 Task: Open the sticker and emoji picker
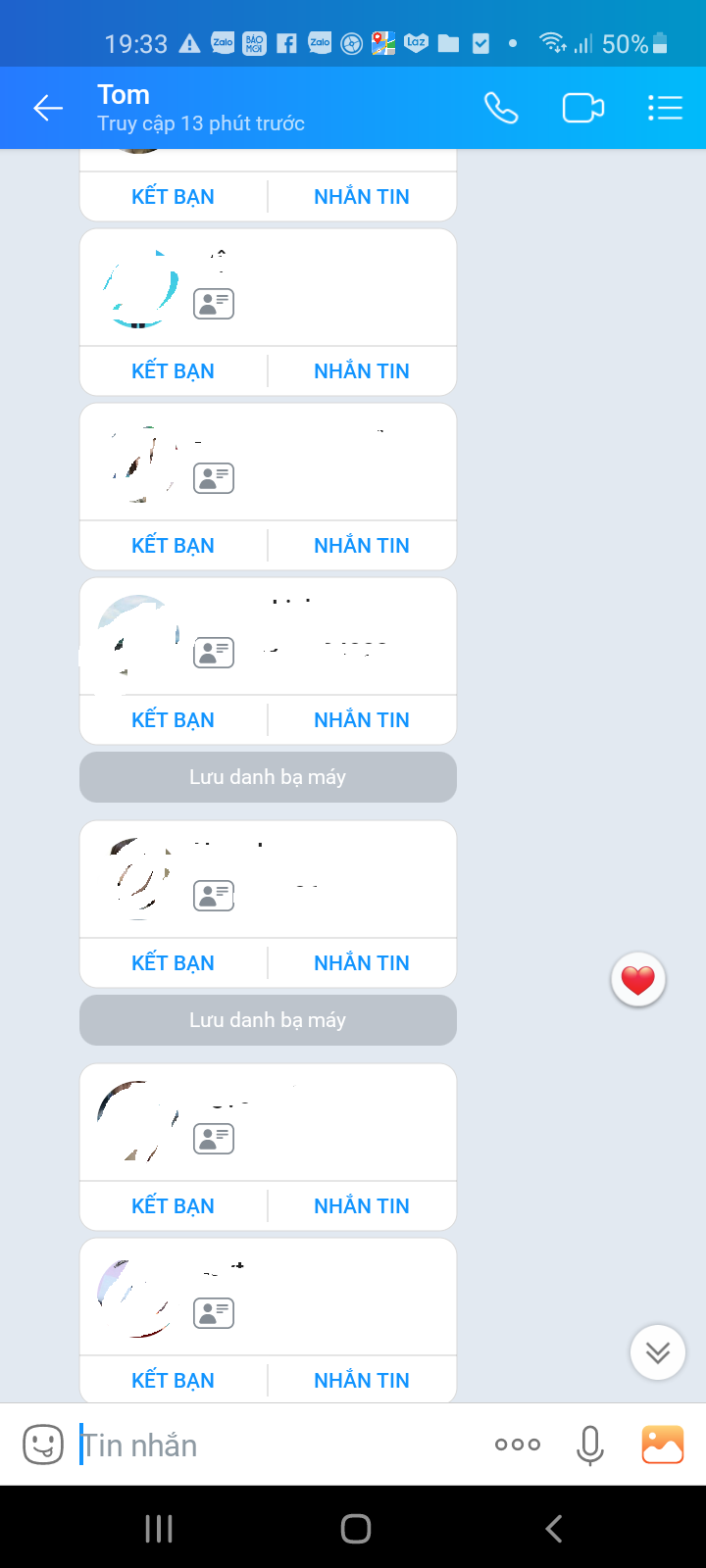click(x=43, y=1445)
